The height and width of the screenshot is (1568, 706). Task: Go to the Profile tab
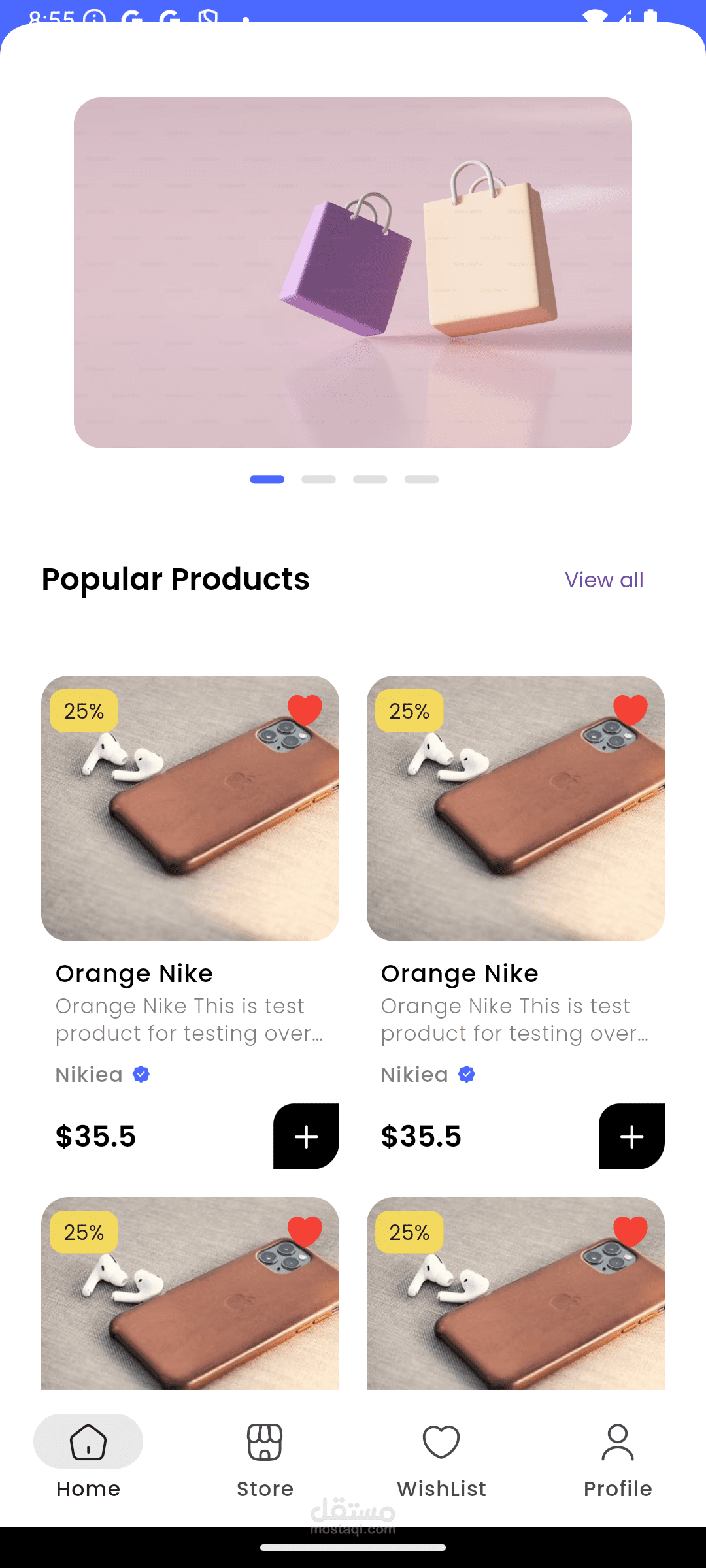(x=618, y=1461)
